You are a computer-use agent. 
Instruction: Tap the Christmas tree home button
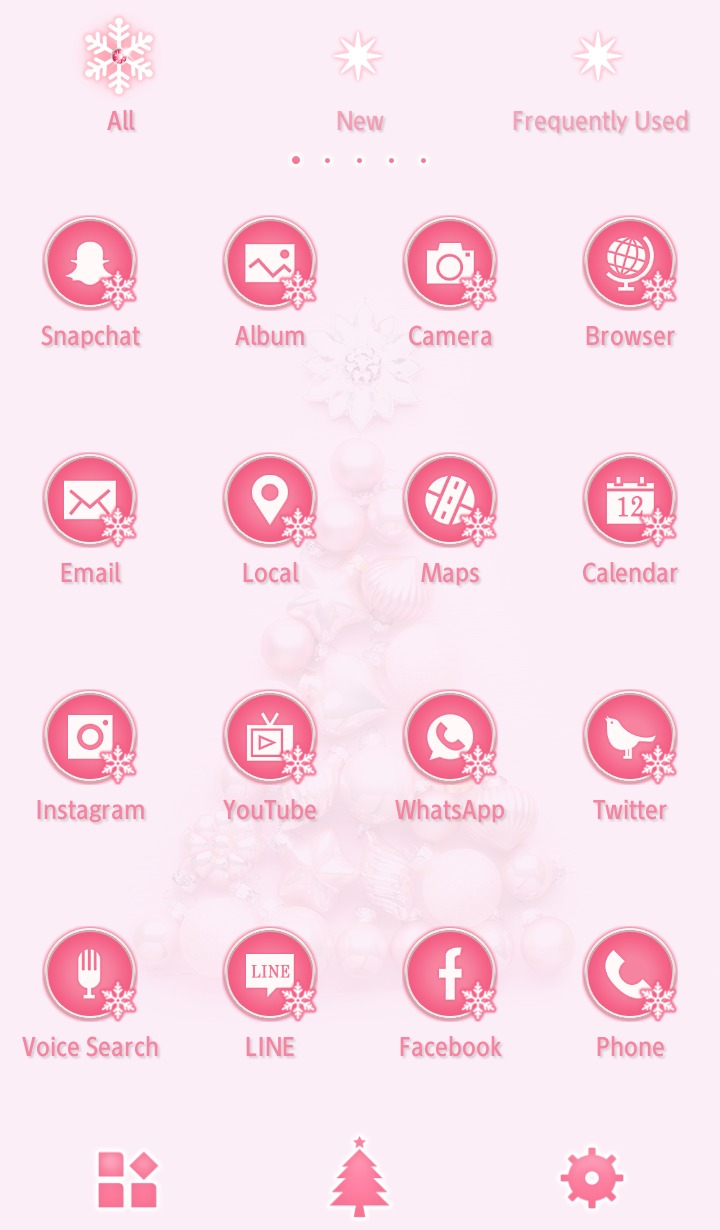tap(359, 1176)
